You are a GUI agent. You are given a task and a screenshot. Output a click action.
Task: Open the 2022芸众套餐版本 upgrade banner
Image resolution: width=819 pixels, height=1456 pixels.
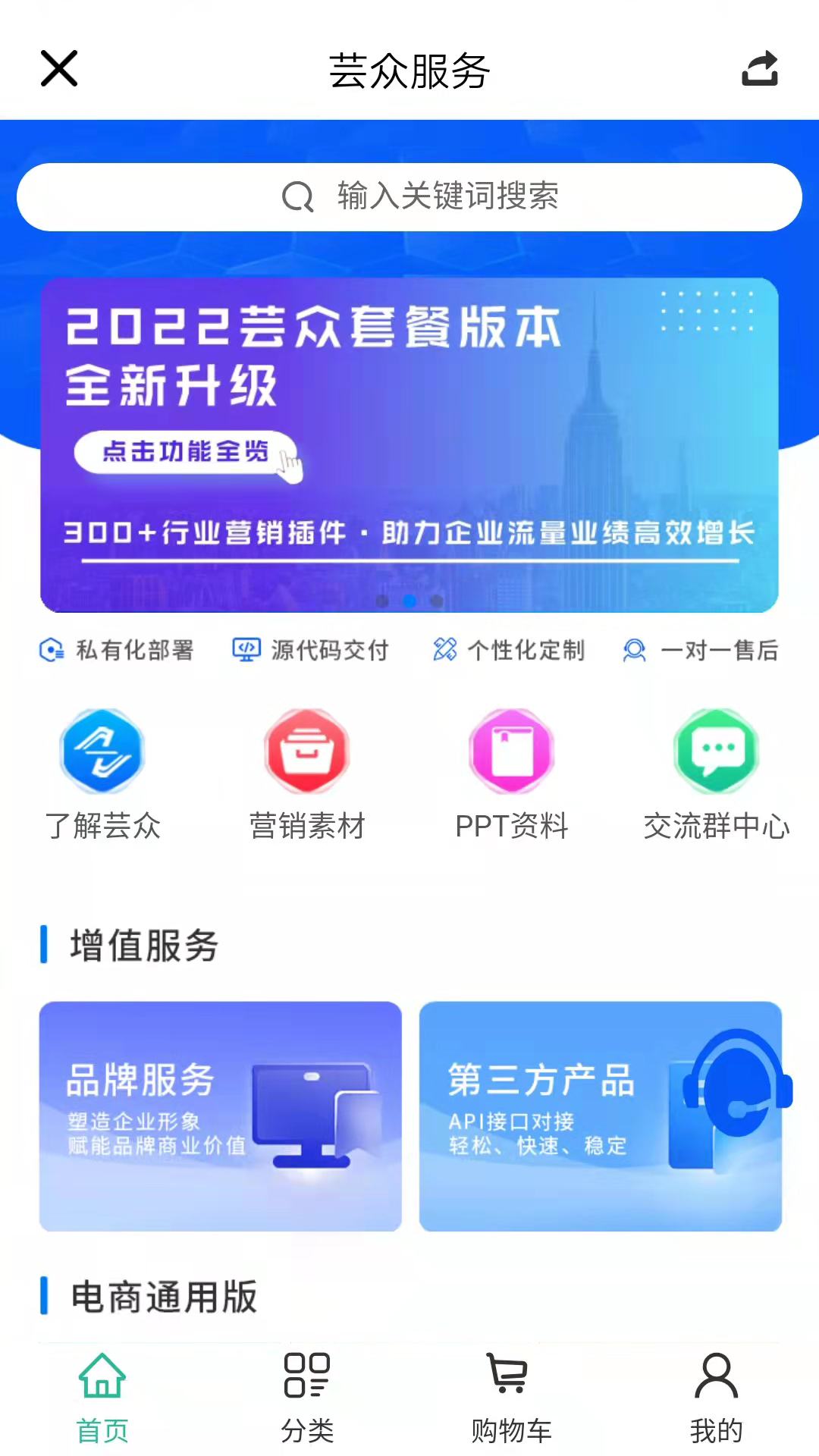coord(409,444)
